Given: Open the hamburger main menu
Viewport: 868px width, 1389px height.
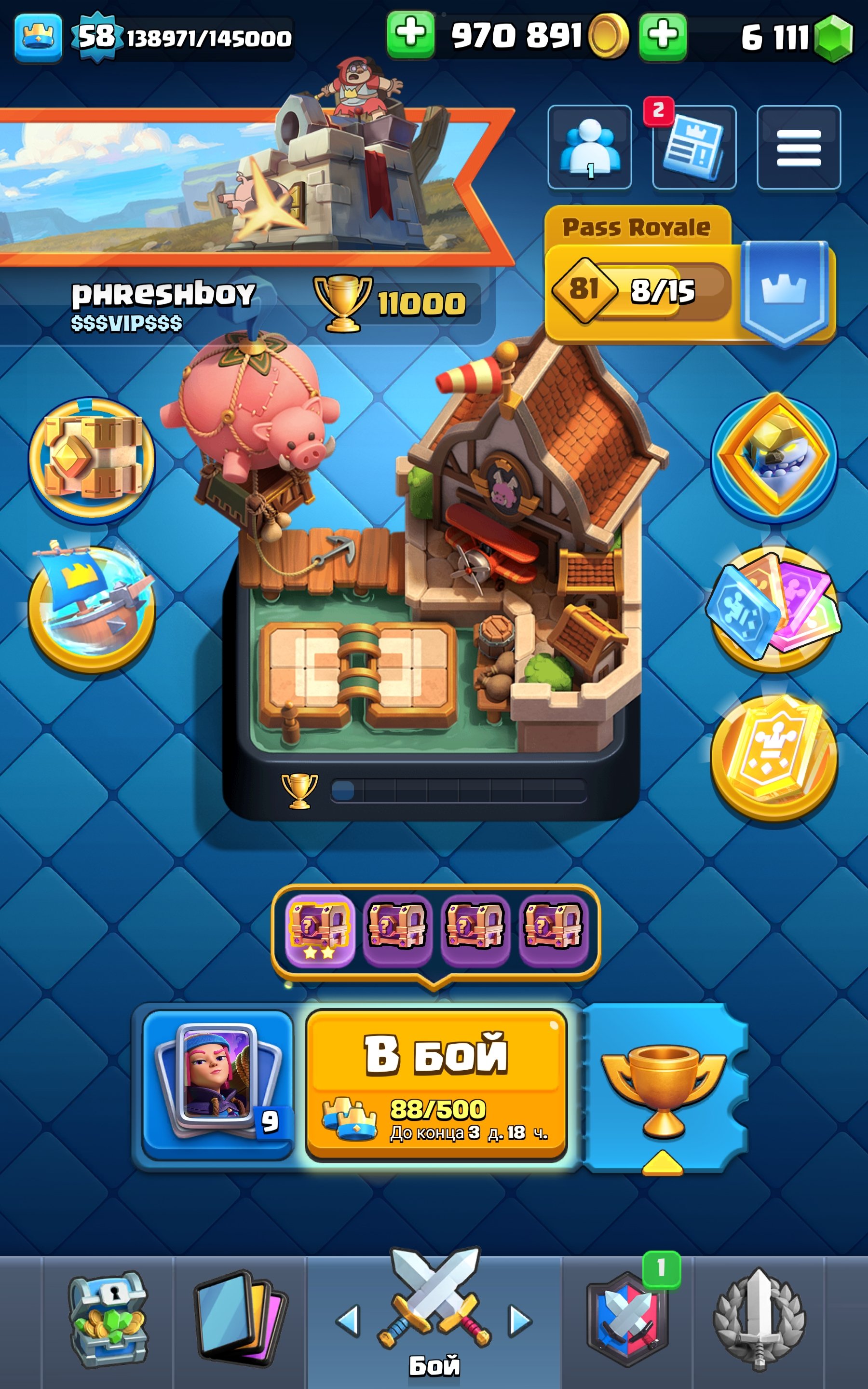Looking at the screenshot, I should 799,147.
